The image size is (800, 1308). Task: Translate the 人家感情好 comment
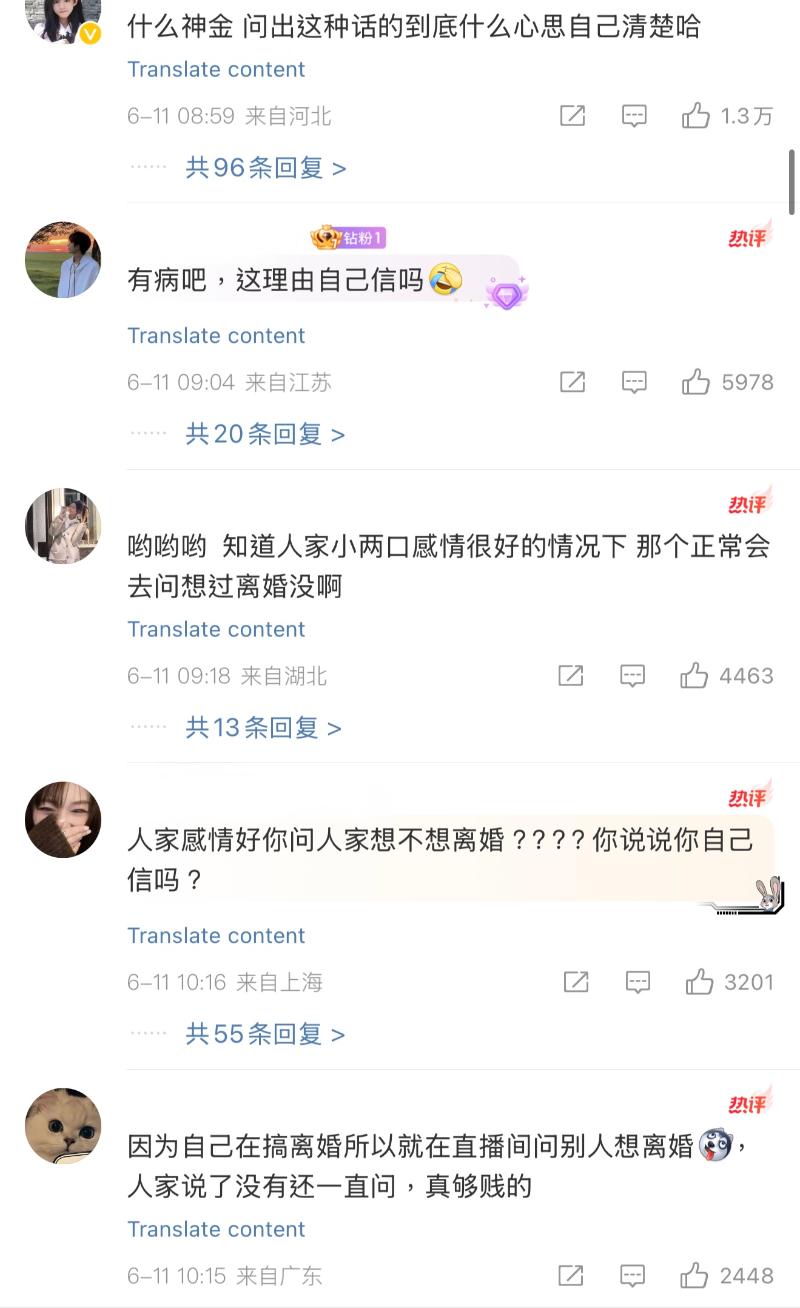216,936
